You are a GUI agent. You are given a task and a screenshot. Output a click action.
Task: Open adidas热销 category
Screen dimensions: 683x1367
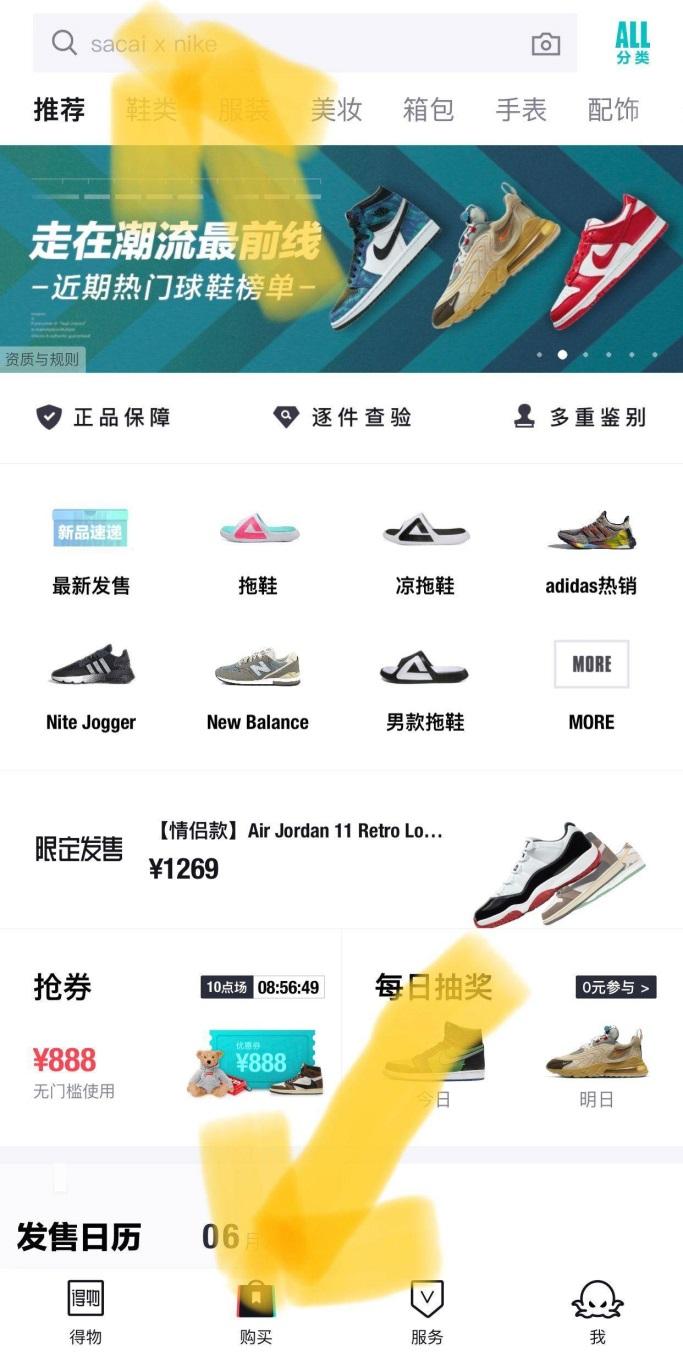click(591, 551)
